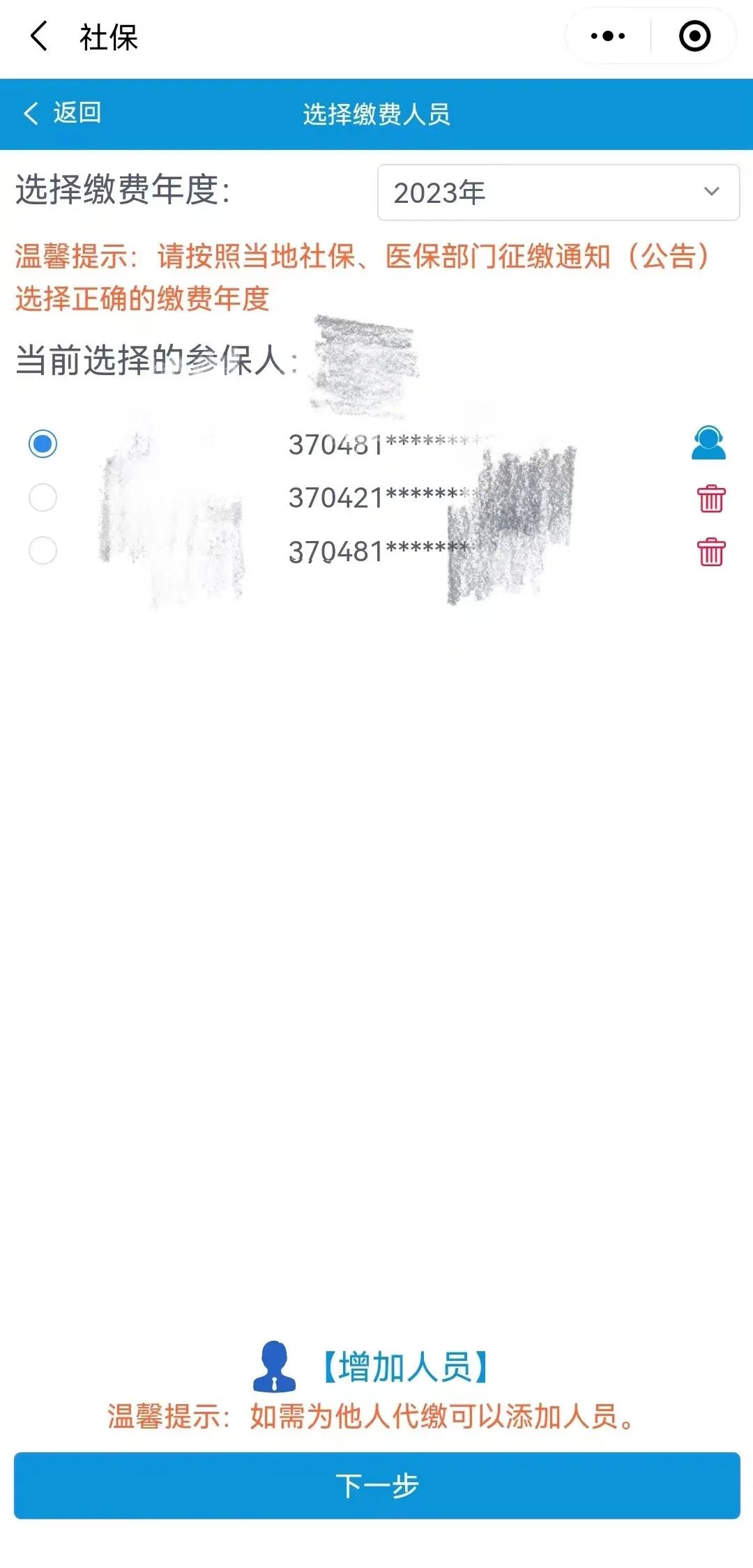This screenshot has width=753, height=1568.
Task: Open the blue person icon on first row
Action: pyautogui.click(x=708, y=443)
